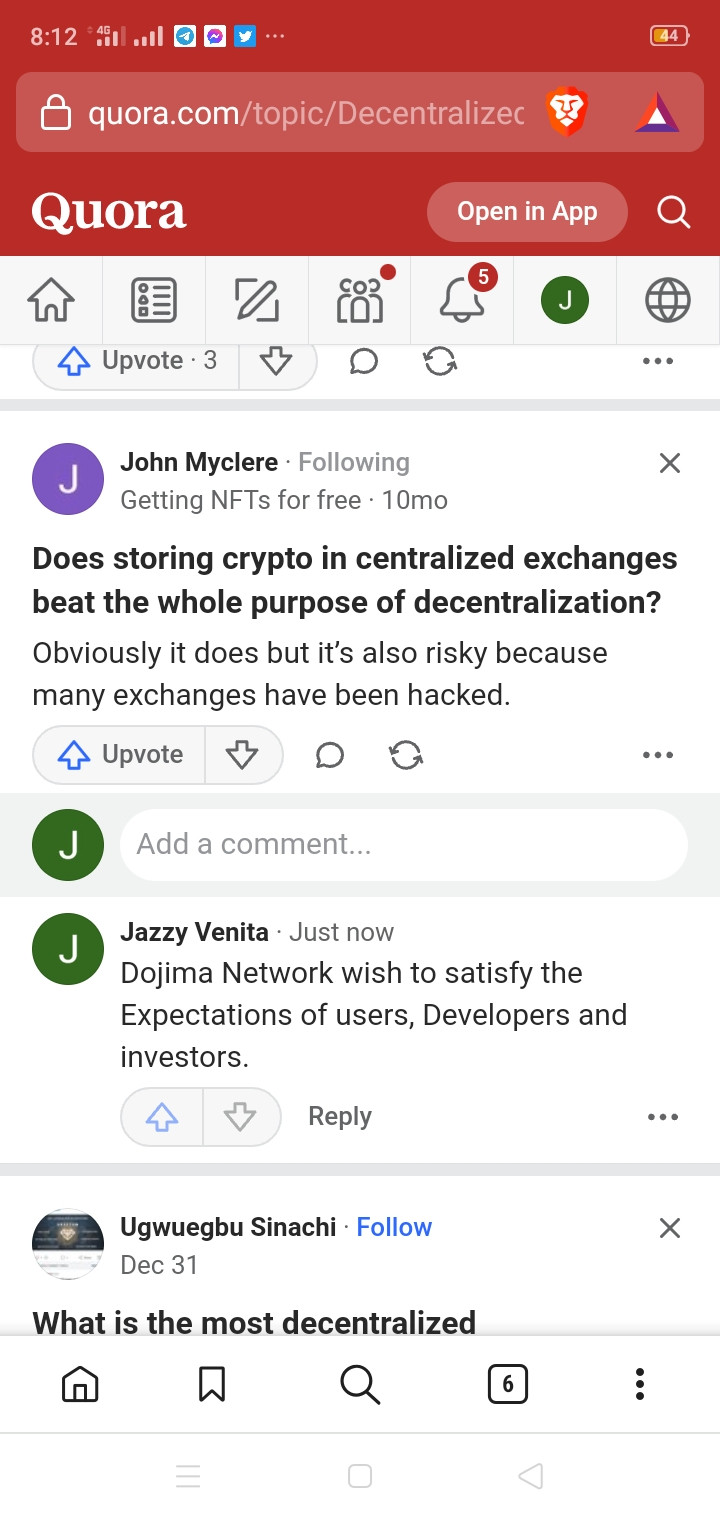
Task: Upvote John Myclere's answer
Action: (120, 754)
